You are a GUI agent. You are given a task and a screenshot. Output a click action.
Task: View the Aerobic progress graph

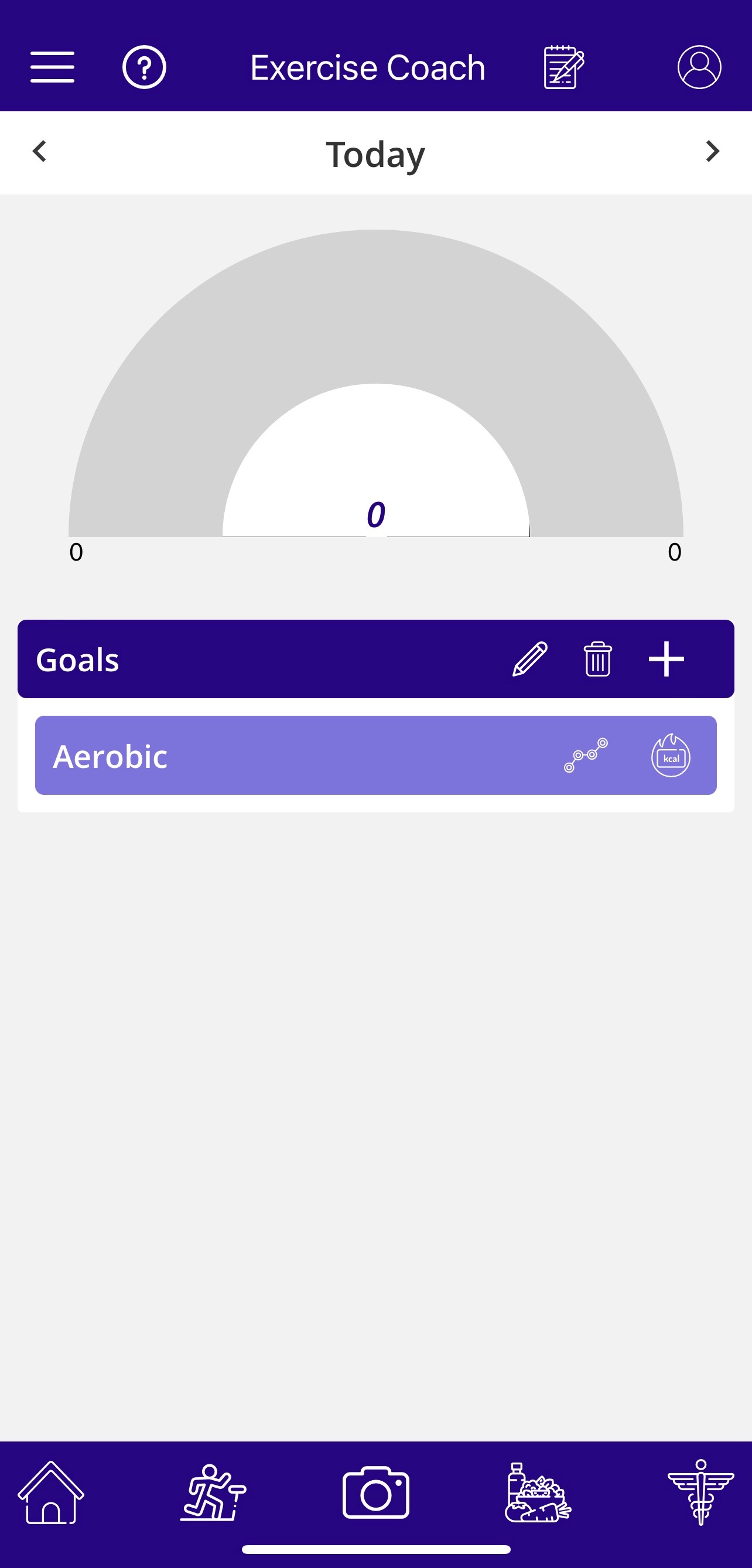585,756
